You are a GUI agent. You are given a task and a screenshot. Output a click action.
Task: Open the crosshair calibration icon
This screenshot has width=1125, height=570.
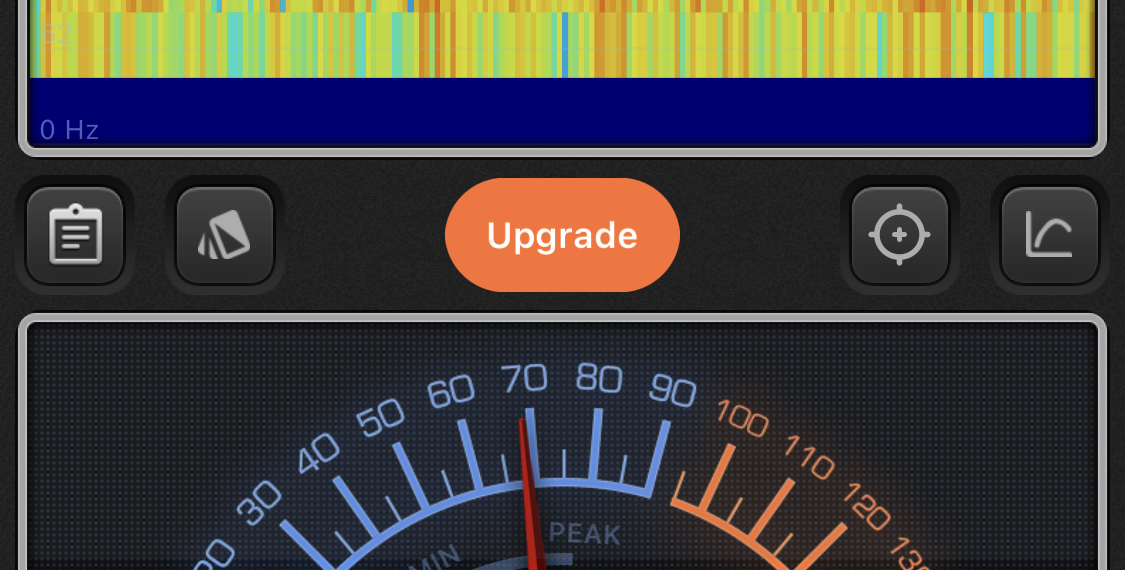pyautogui.click(x=899, y=236)
